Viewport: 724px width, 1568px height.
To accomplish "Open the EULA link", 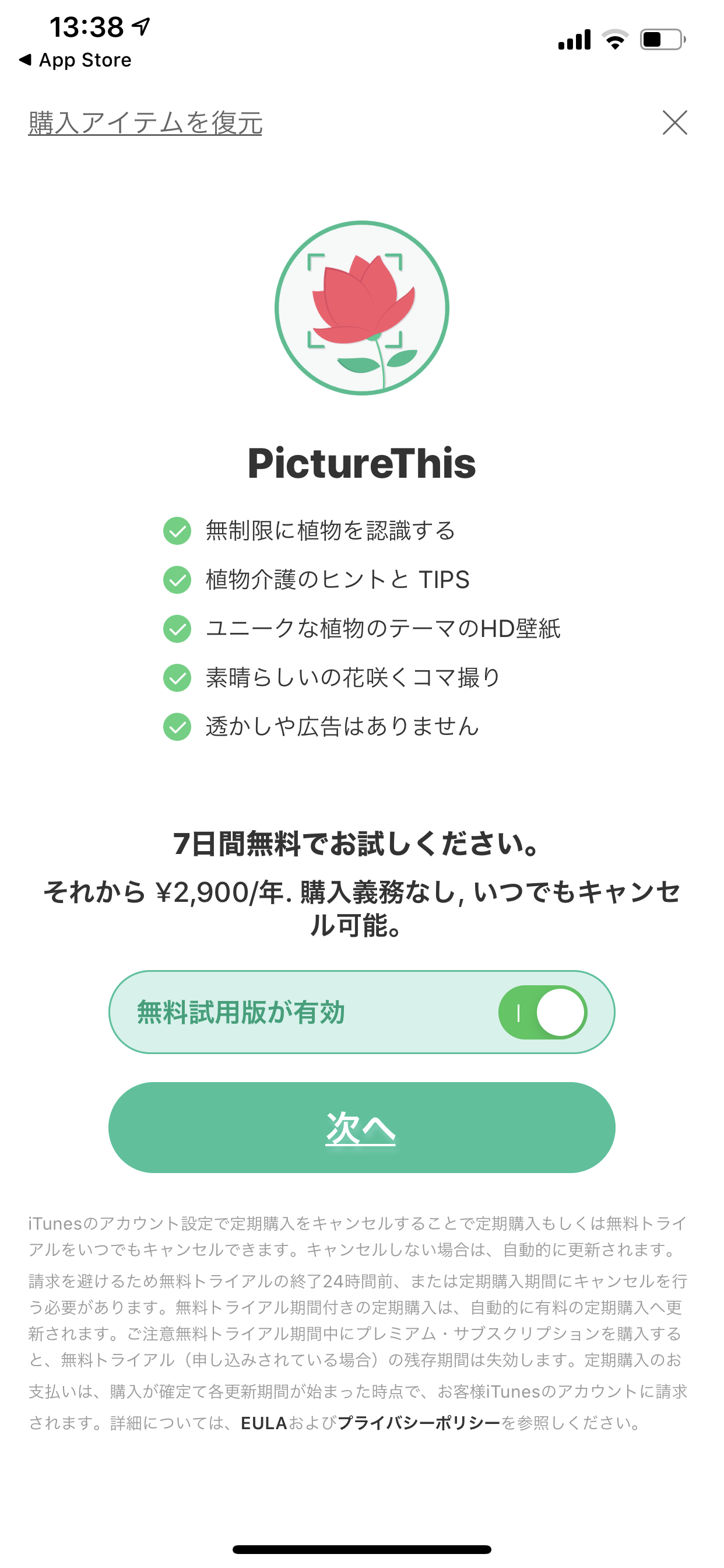I will pos(263,1423).
